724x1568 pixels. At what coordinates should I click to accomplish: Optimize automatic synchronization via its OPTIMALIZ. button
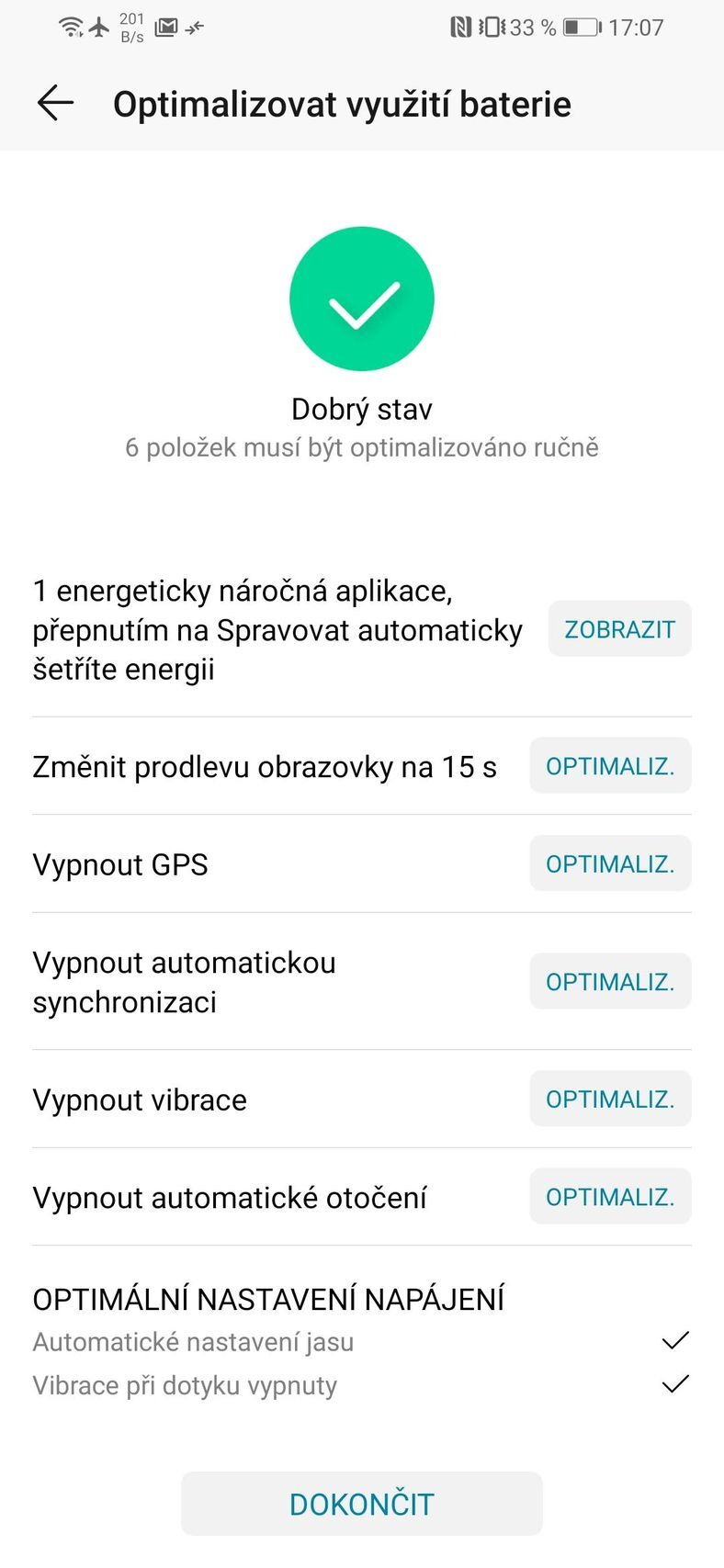pyautogui.click(x=610, y=981)
